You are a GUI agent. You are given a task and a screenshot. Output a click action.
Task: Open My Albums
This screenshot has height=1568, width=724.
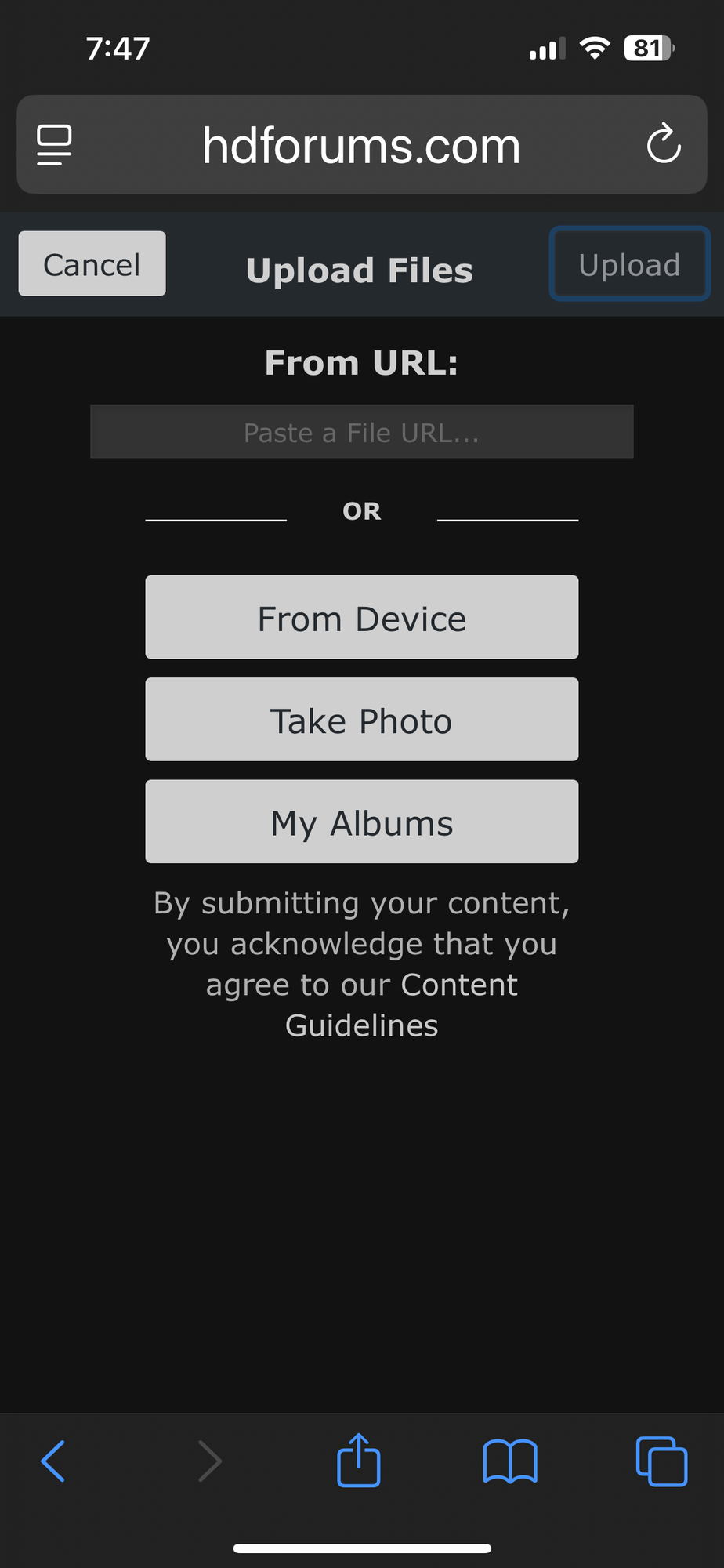(x=361, y=822)
